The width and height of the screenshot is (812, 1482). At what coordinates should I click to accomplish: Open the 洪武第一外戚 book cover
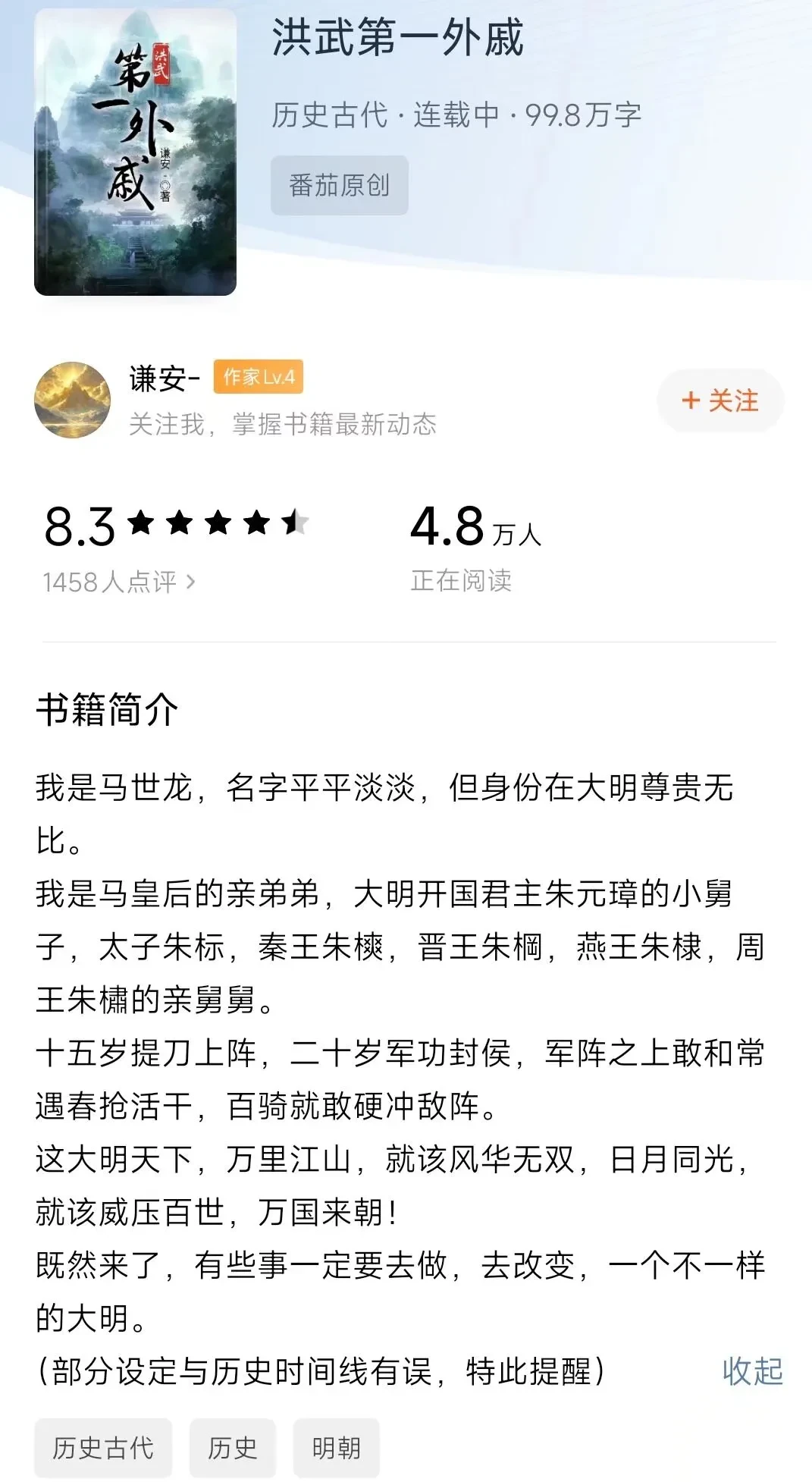click(136, 152)
